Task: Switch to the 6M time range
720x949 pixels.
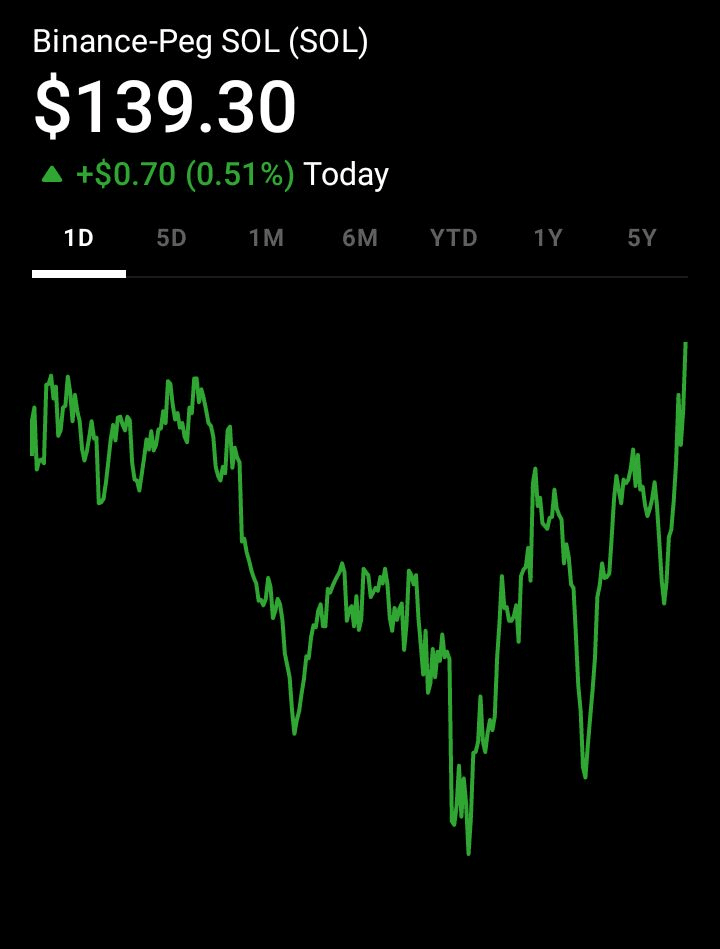Action: coord(360,239)
